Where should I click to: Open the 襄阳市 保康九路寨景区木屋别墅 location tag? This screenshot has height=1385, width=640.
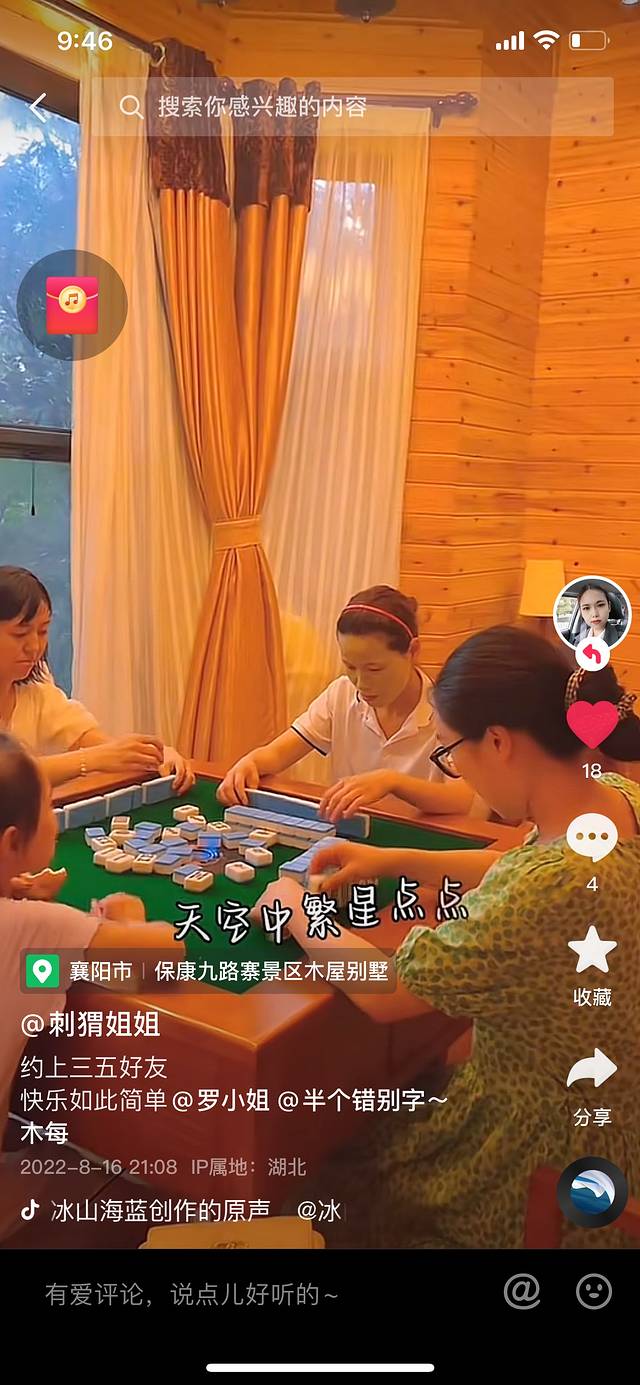tap(208, 971)
